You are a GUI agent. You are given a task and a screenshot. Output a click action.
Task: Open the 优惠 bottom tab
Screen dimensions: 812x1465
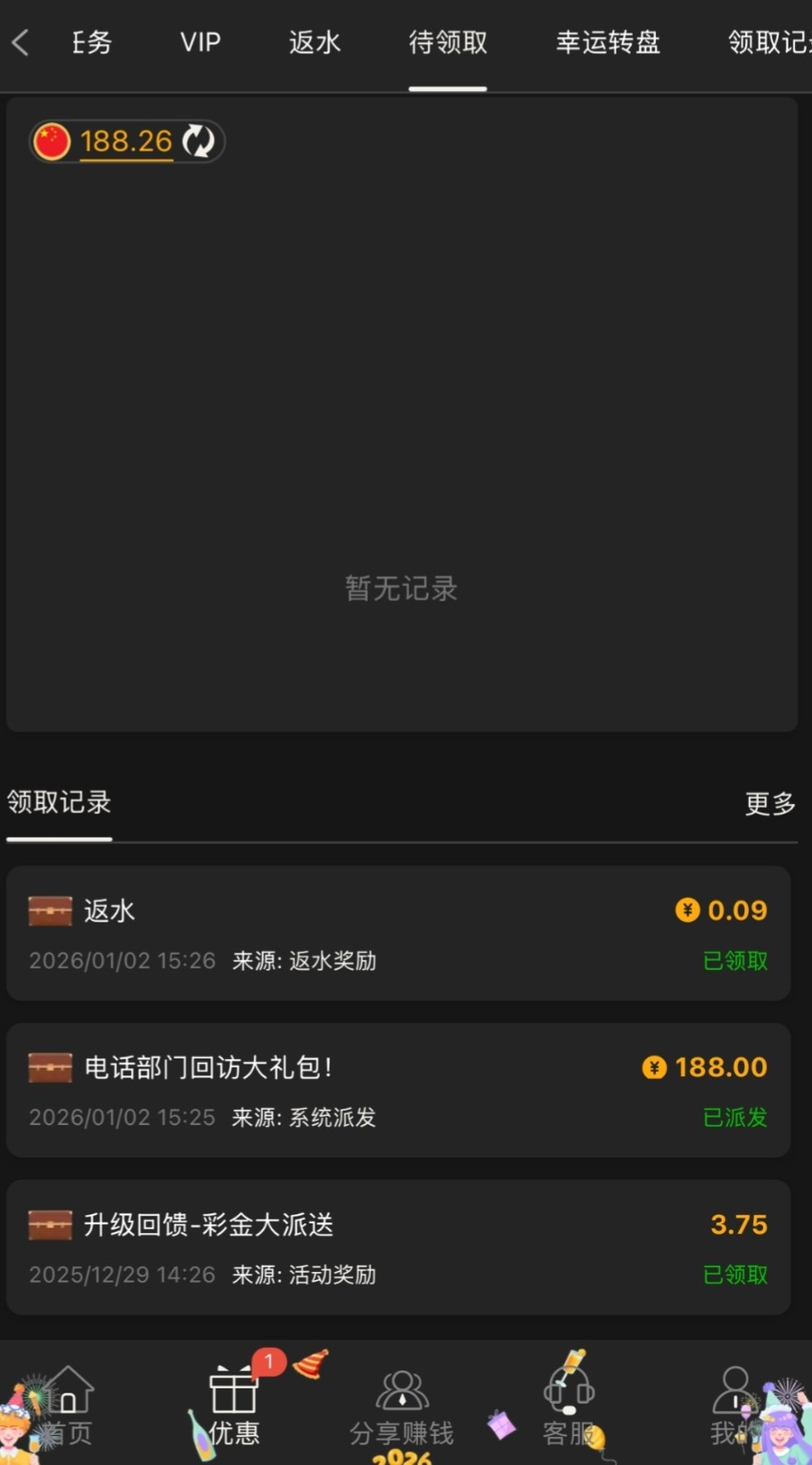(x=234, y=1405)
